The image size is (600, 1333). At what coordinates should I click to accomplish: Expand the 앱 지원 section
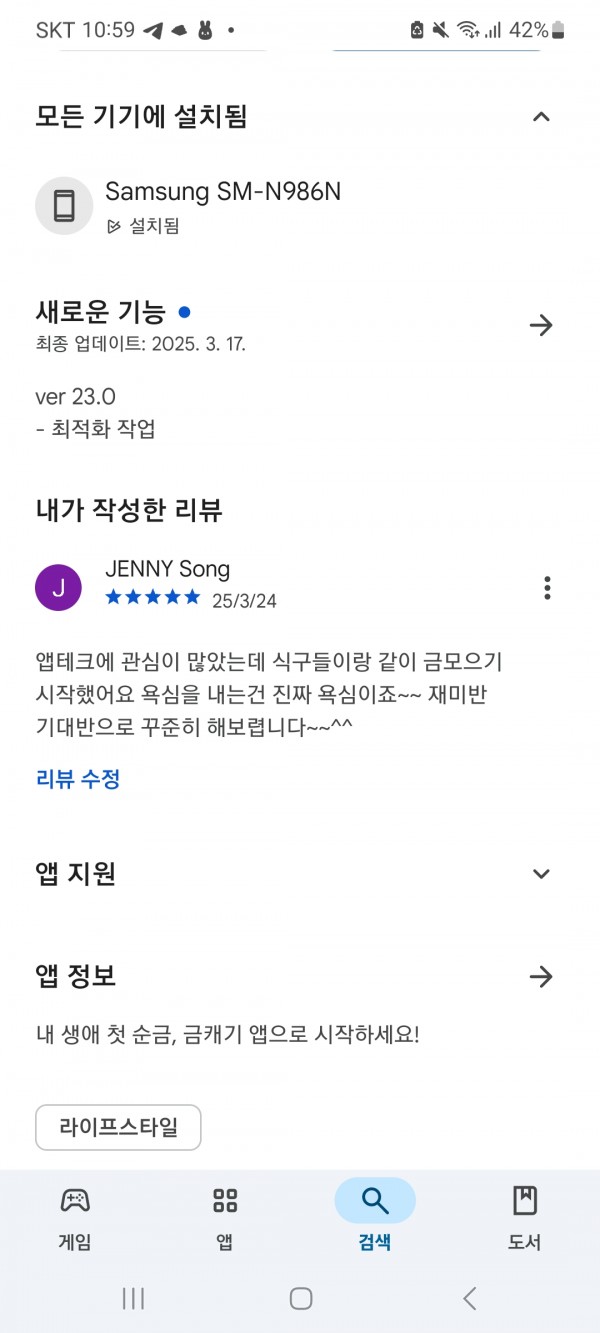[x=541, y=874]
